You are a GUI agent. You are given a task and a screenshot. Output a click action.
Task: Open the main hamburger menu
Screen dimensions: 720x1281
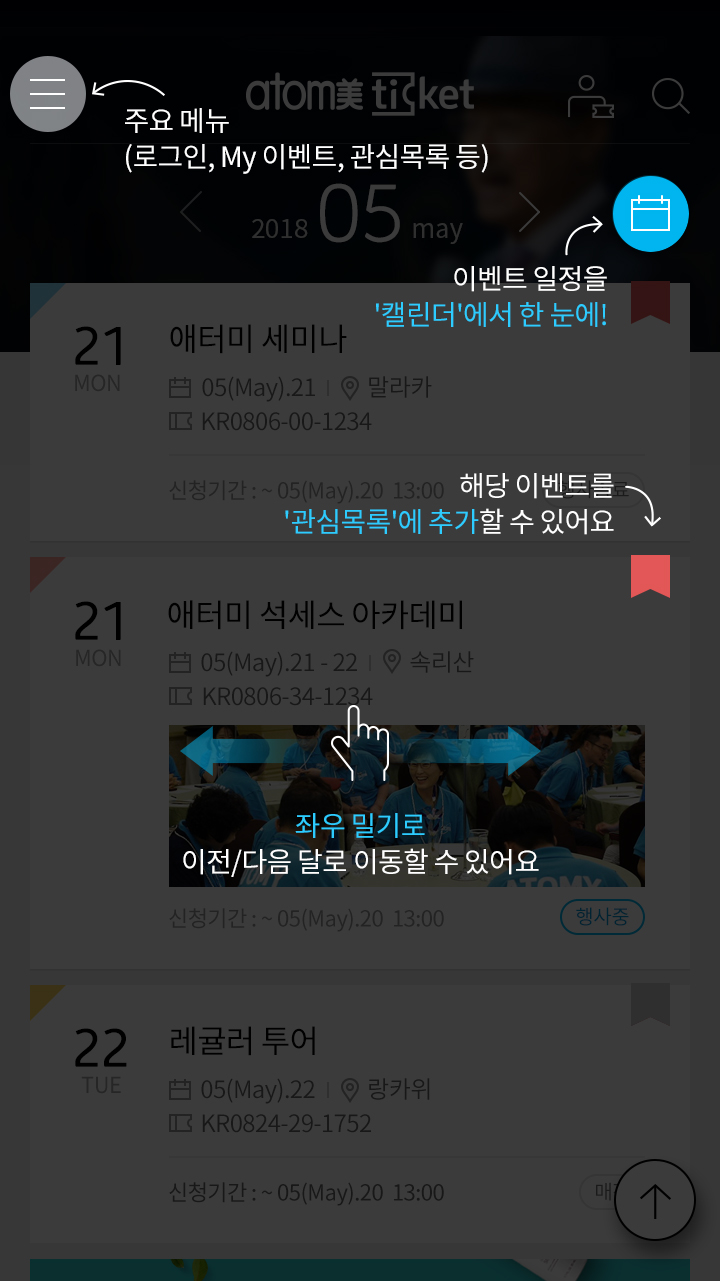click(x=48, y=94)
